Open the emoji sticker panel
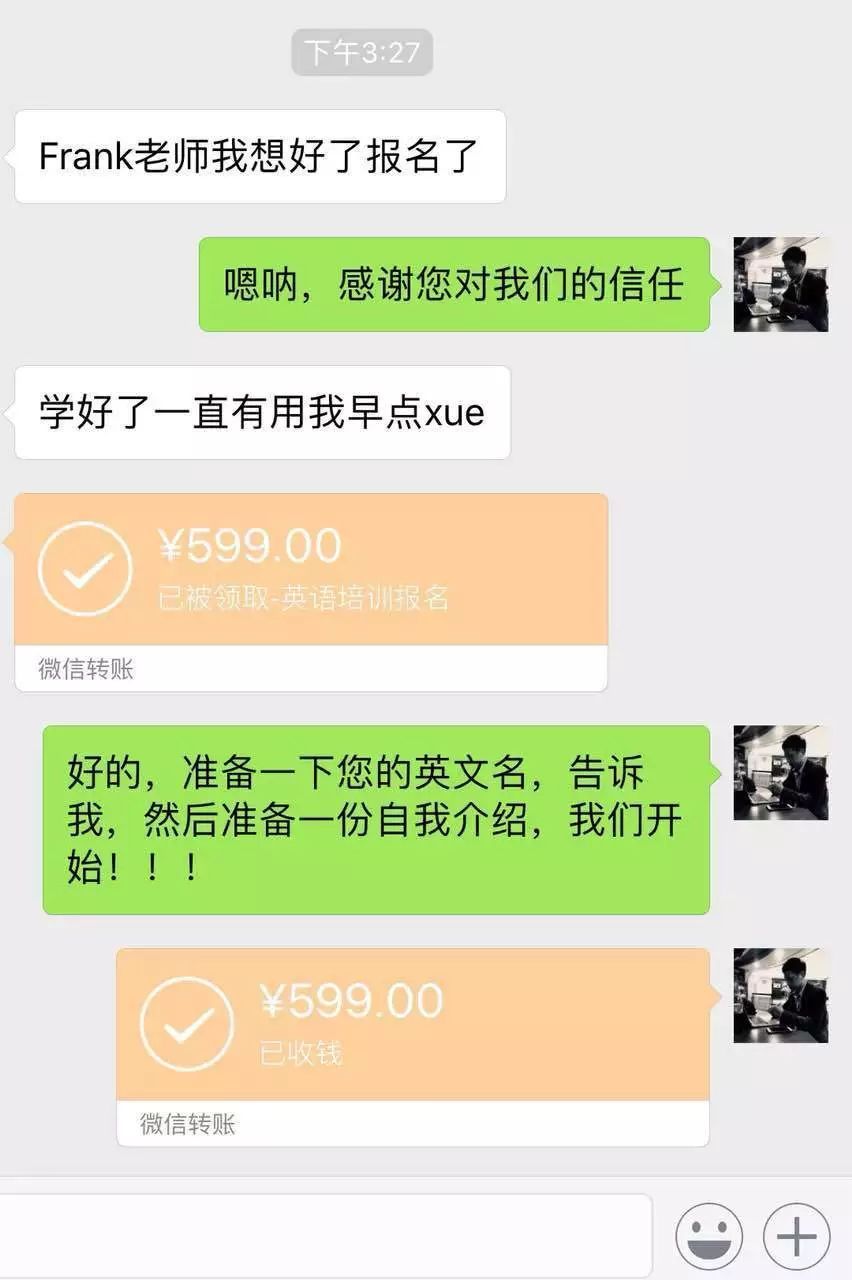 (709, 1236)
